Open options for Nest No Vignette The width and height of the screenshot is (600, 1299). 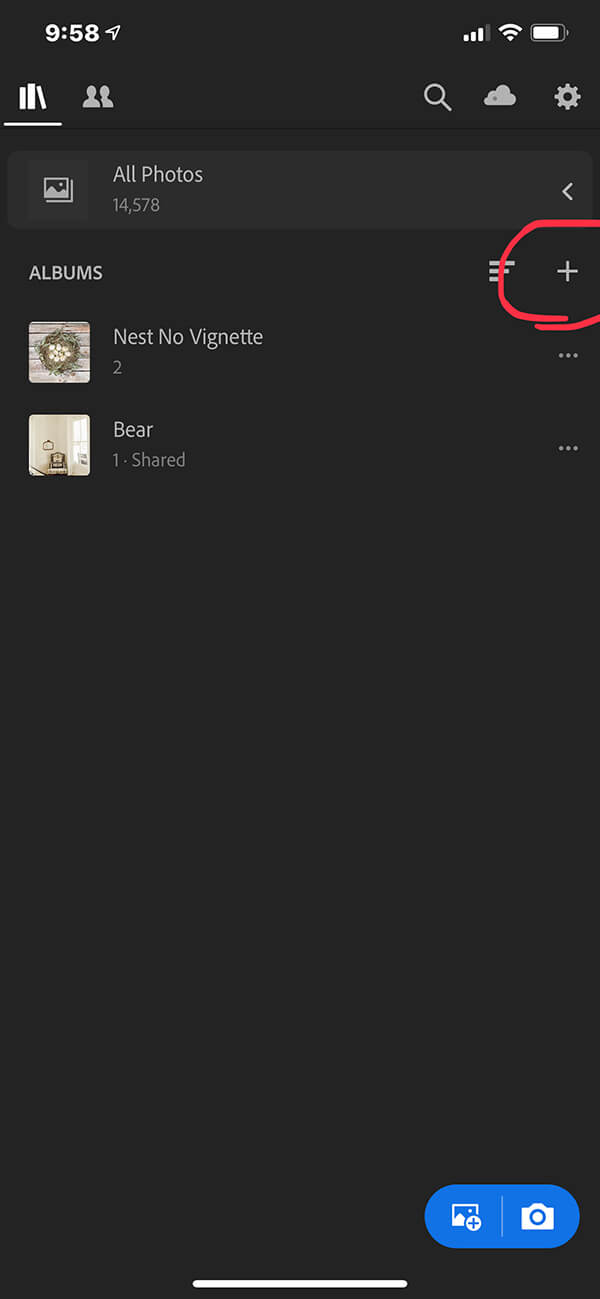pos(568,355)
